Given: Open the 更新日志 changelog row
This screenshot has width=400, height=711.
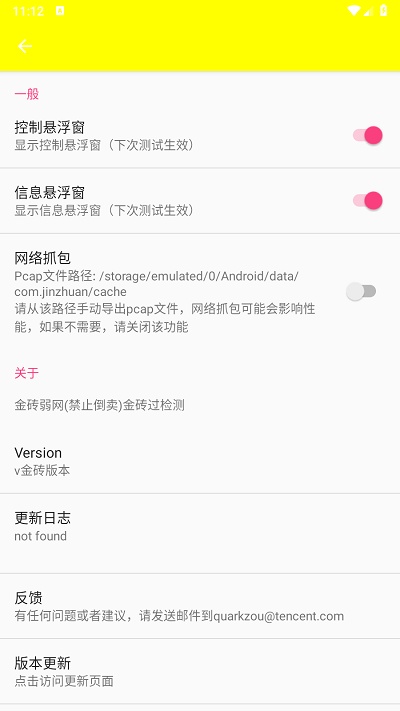Looking at the screenshot, I should pyautogui.click(x=200, y=533).
